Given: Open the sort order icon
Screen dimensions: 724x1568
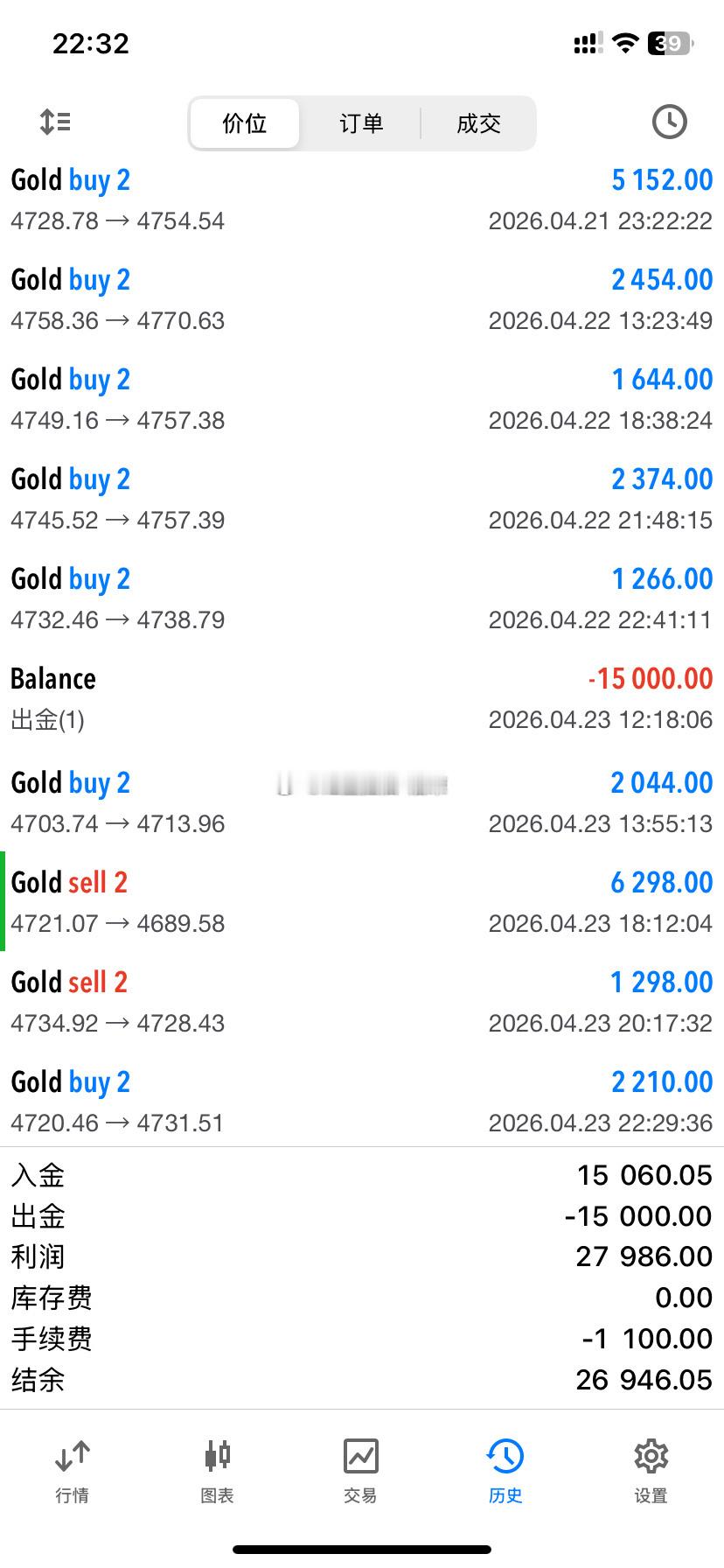Looking at the screenshot, I should (x=55, y=122).
